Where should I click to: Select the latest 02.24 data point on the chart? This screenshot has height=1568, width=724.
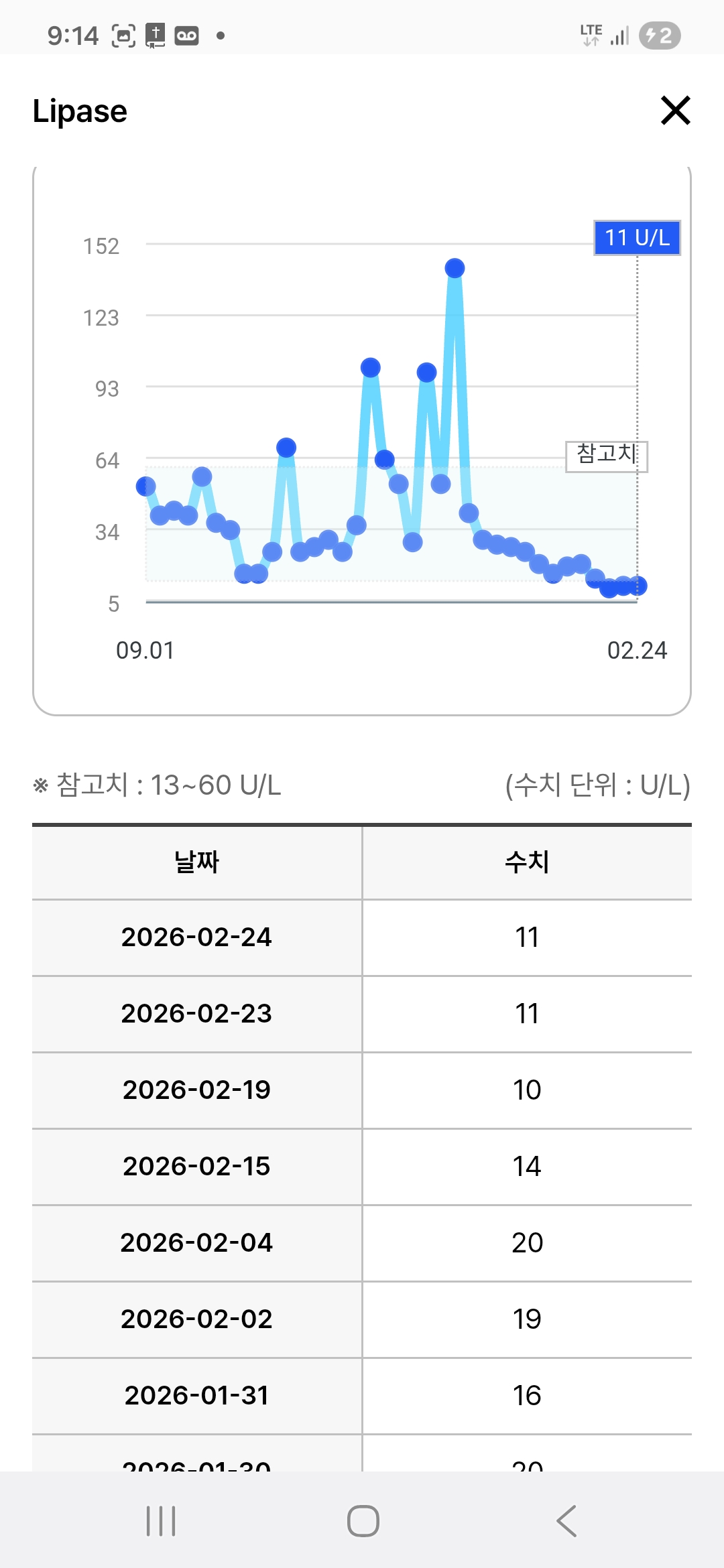638,586
